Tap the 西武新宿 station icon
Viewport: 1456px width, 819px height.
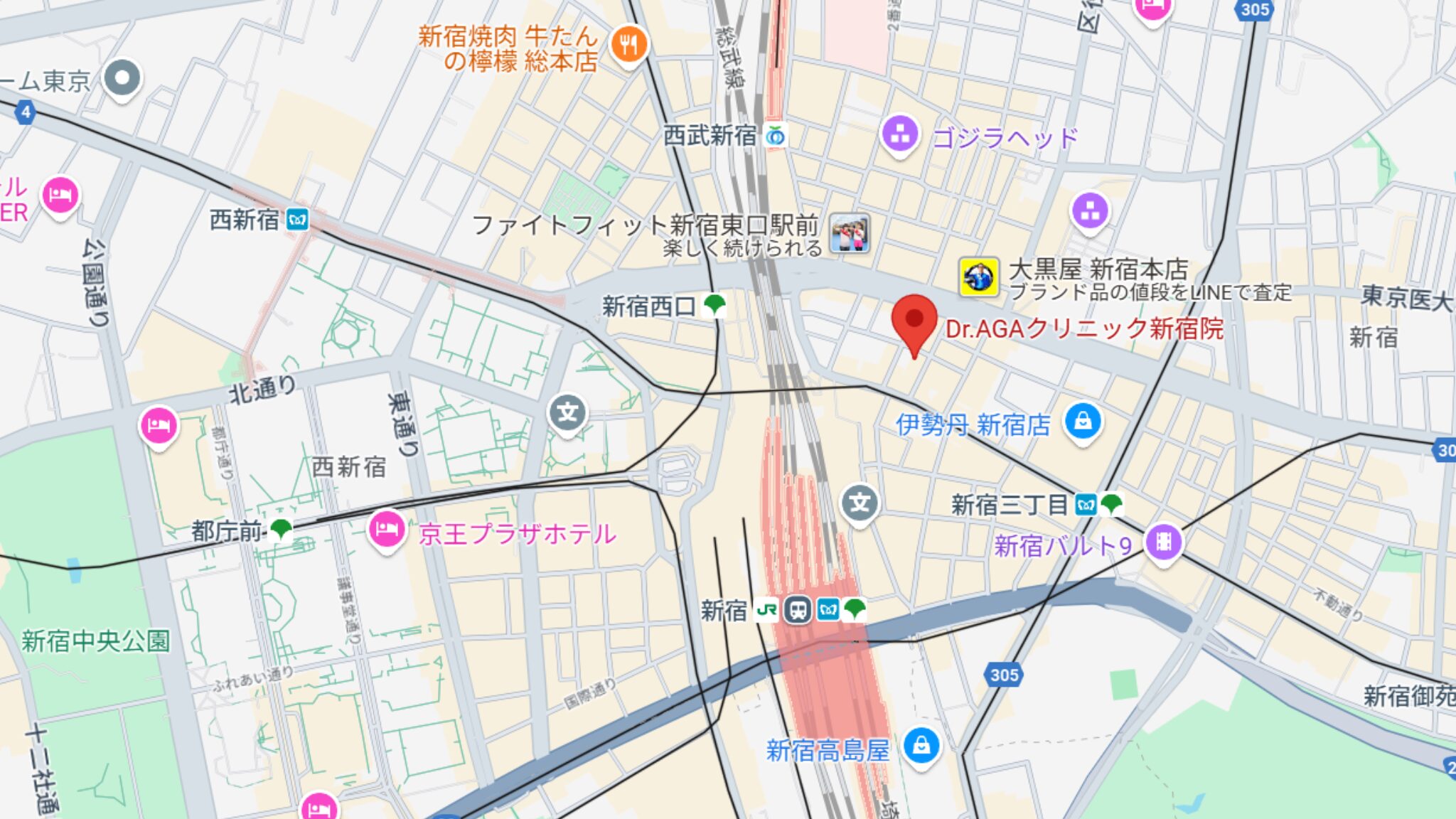point(776,135)
